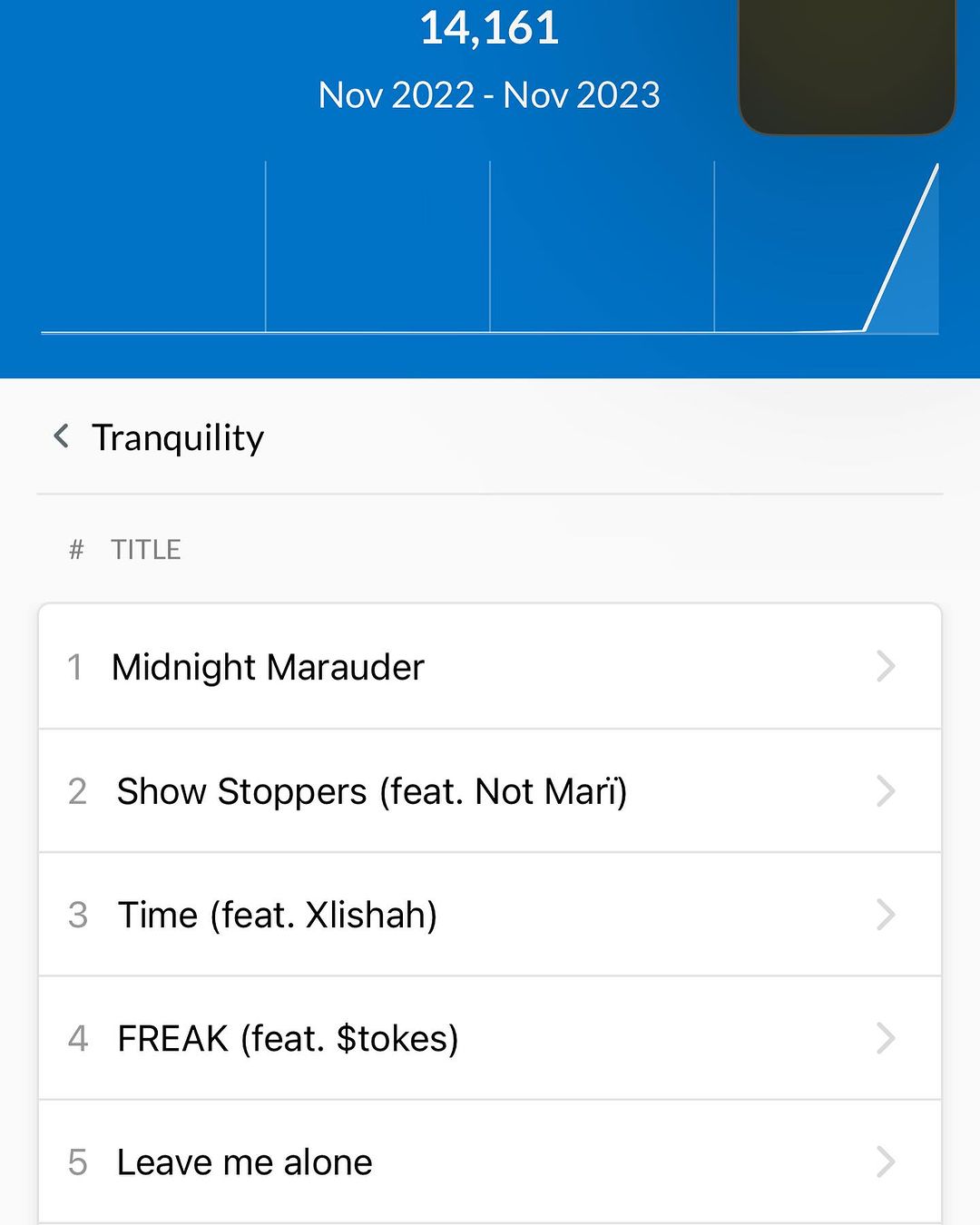This screenshot has height=1225, width=980.
Task: View FREAK (feat. $tokes) details
Action: click(x=489, y=1038)
